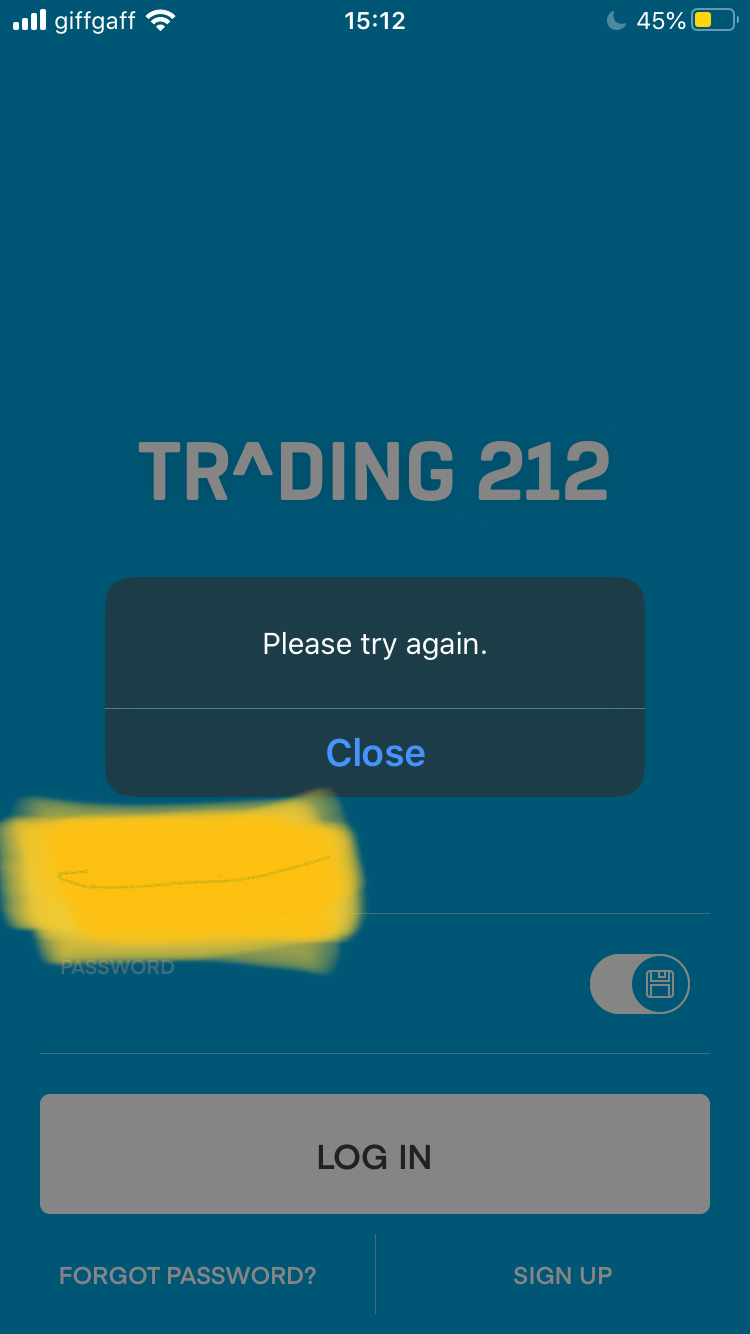Open the Forgot Password link
The height and width of the screenshot is (1334, 750).
point(188,1276)
